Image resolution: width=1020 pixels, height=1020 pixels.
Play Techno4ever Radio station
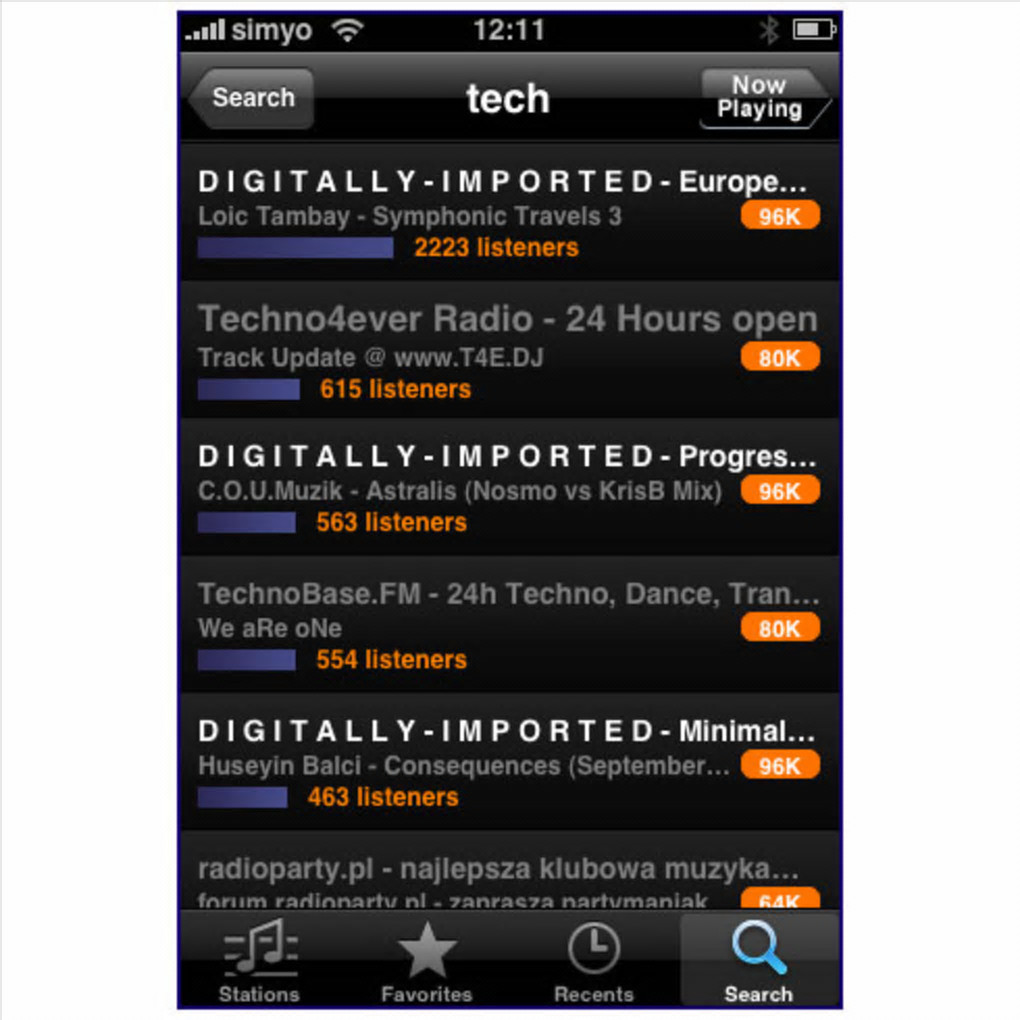click(509, 351)
